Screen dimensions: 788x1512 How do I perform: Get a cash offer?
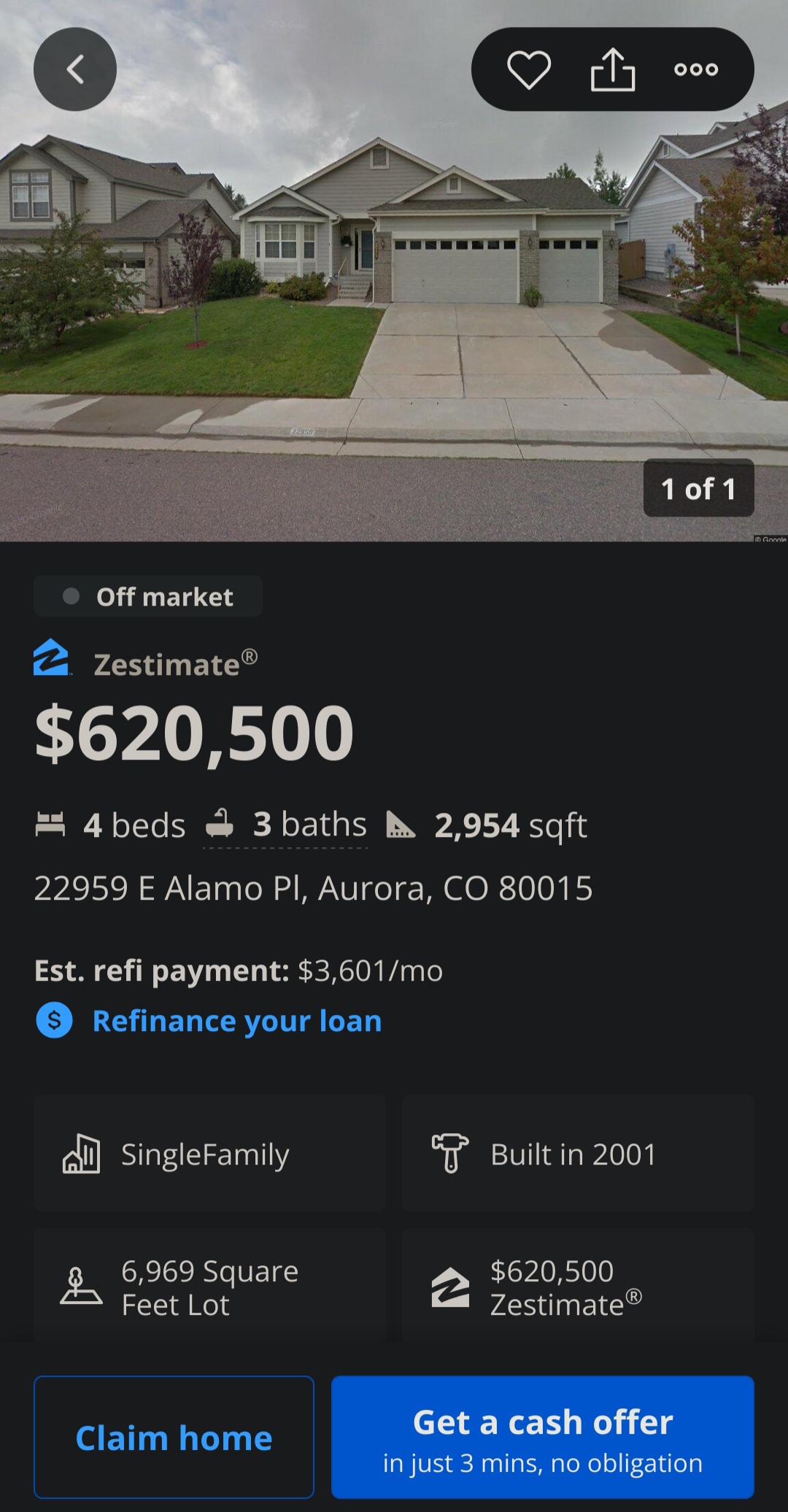pyautogui.click(x=543, y=1437)
